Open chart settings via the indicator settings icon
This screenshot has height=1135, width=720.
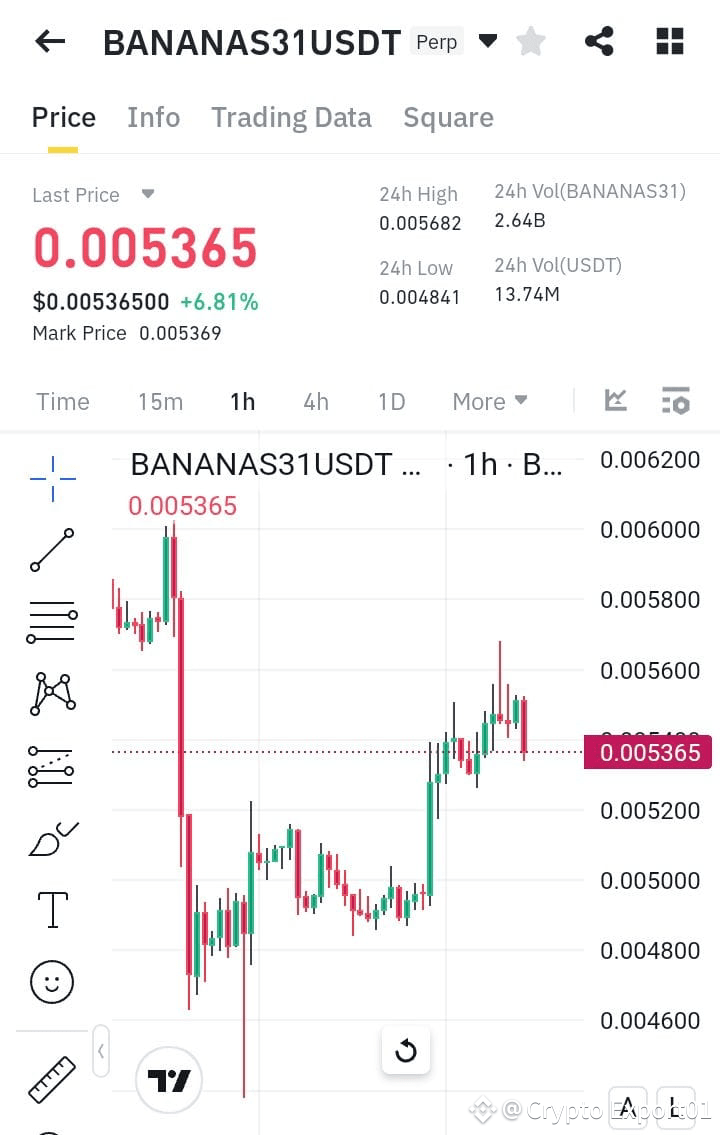tap(676, 400)
